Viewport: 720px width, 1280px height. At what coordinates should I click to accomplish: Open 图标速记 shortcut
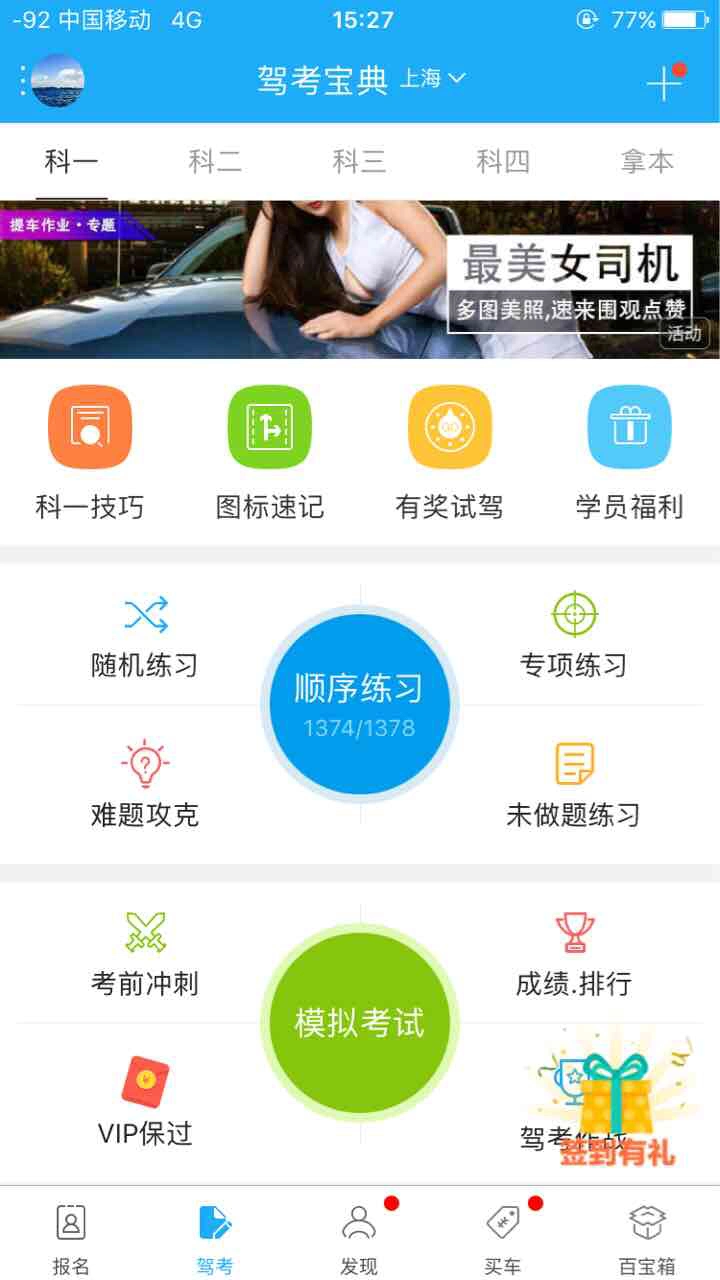coord(270,452)
